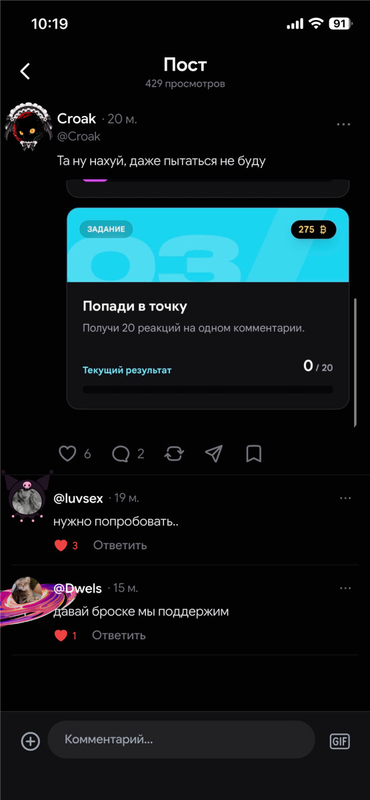Like the comment by @luvsex
Image resolution: width=370 pixels, height=800 pixels.
pos(61,545)
